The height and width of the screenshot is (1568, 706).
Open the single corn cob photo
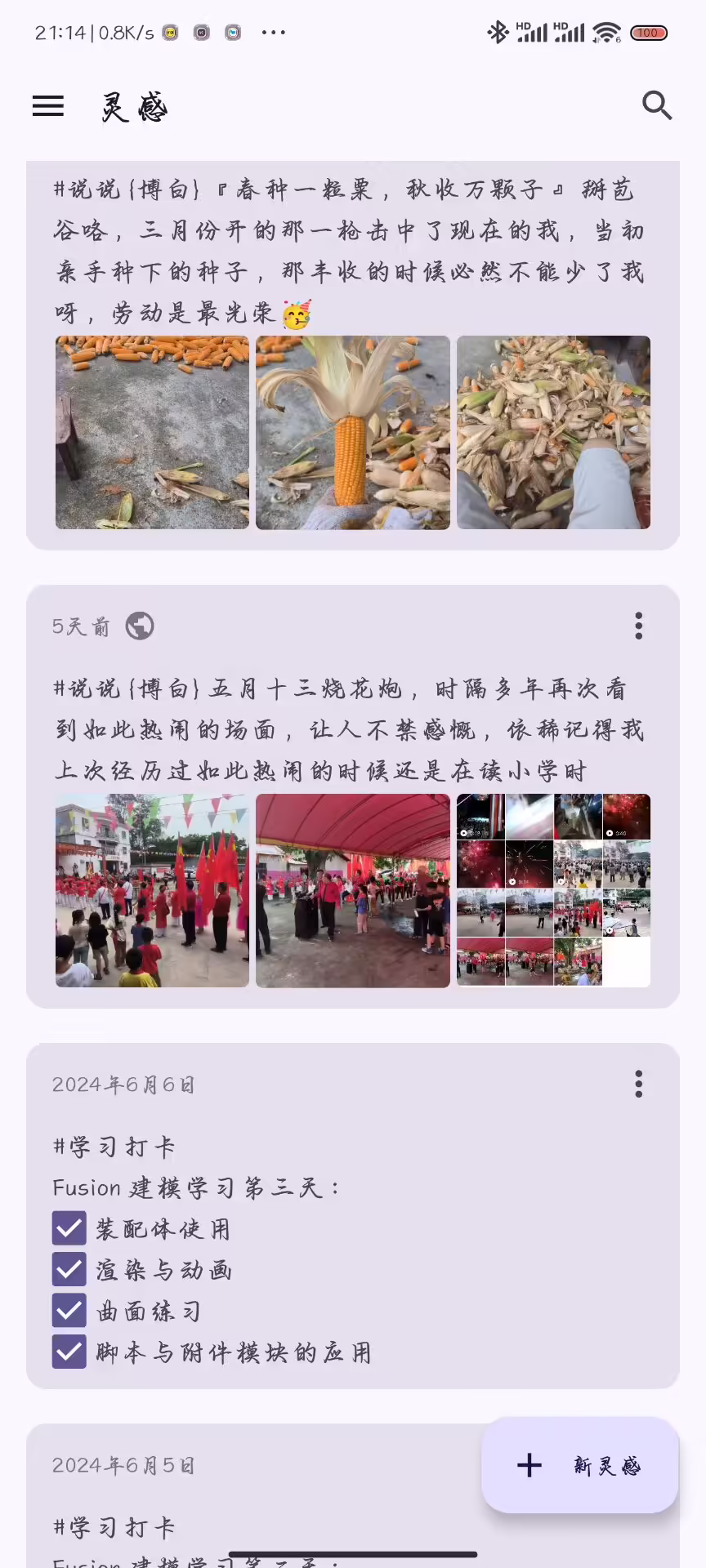353,433
